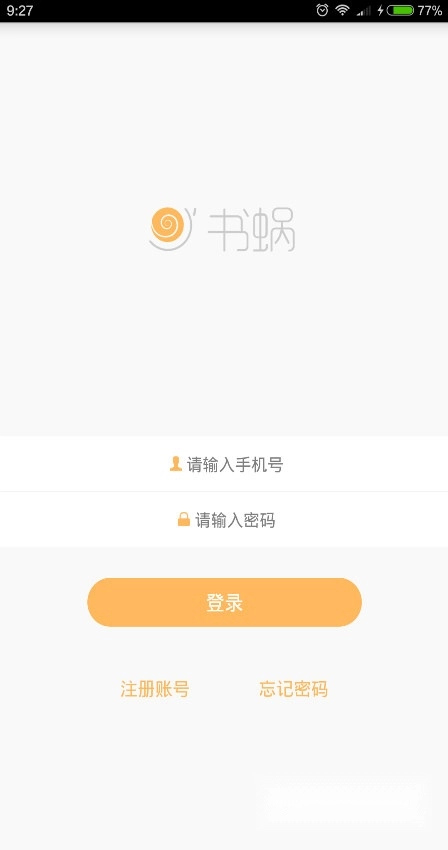
Task: Select 忘记密码 to reset password
Action: (x=293, y=689)
